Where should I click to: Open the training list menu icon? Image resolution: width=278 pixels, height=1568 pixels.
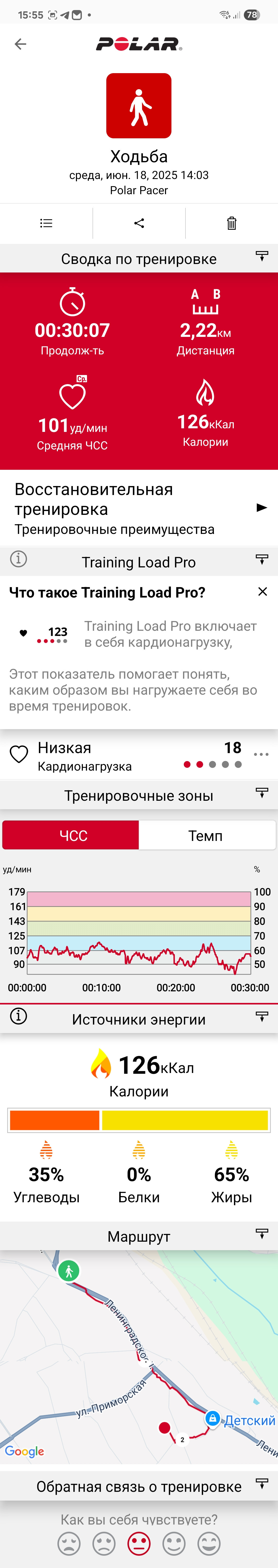tap(46, 223)
